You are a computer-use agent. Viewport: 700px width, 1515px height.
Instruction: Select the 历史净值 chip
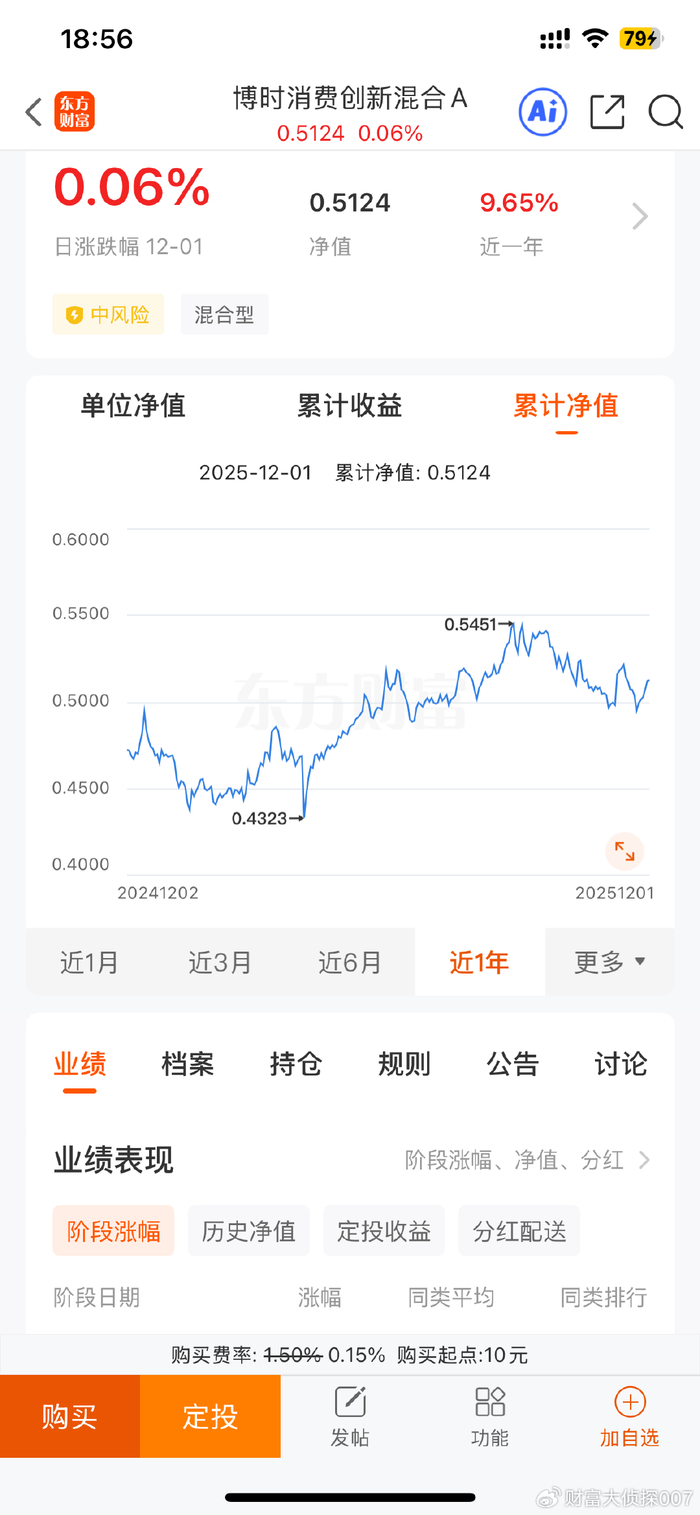249,1231
